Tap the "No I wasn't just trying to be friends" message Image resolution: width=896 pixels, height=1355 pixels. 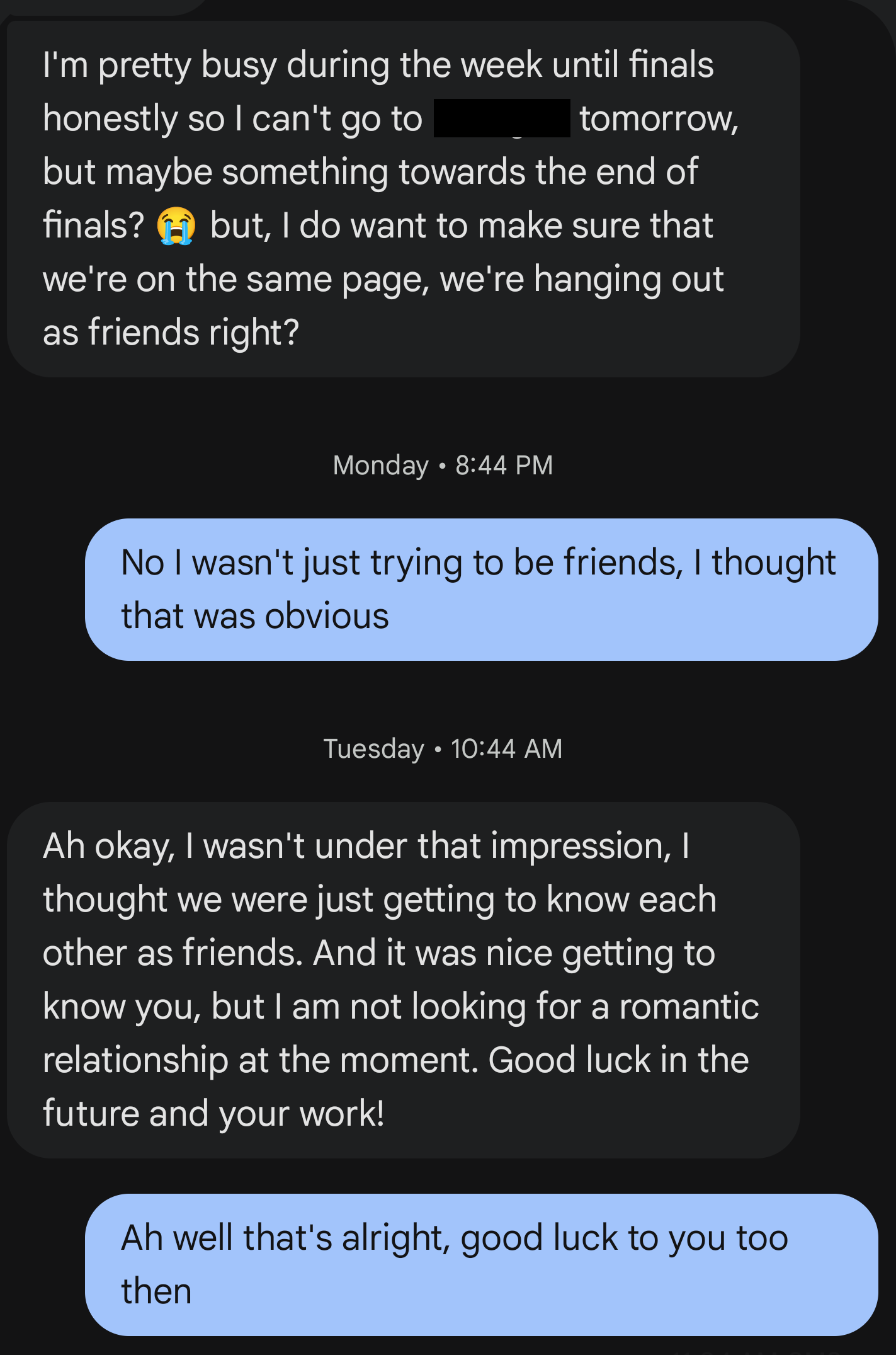481,589
